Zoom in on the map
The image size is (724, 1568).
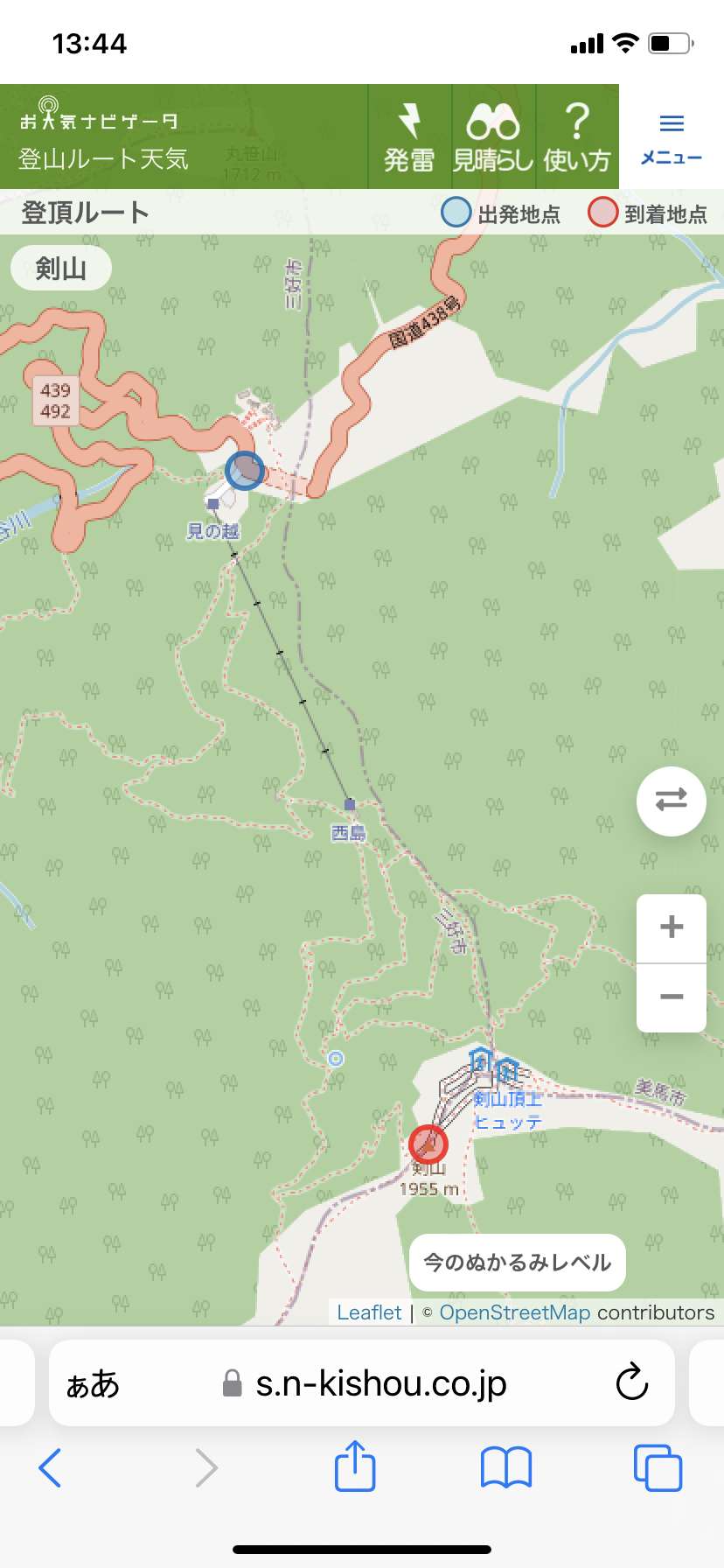click(672, 927)
